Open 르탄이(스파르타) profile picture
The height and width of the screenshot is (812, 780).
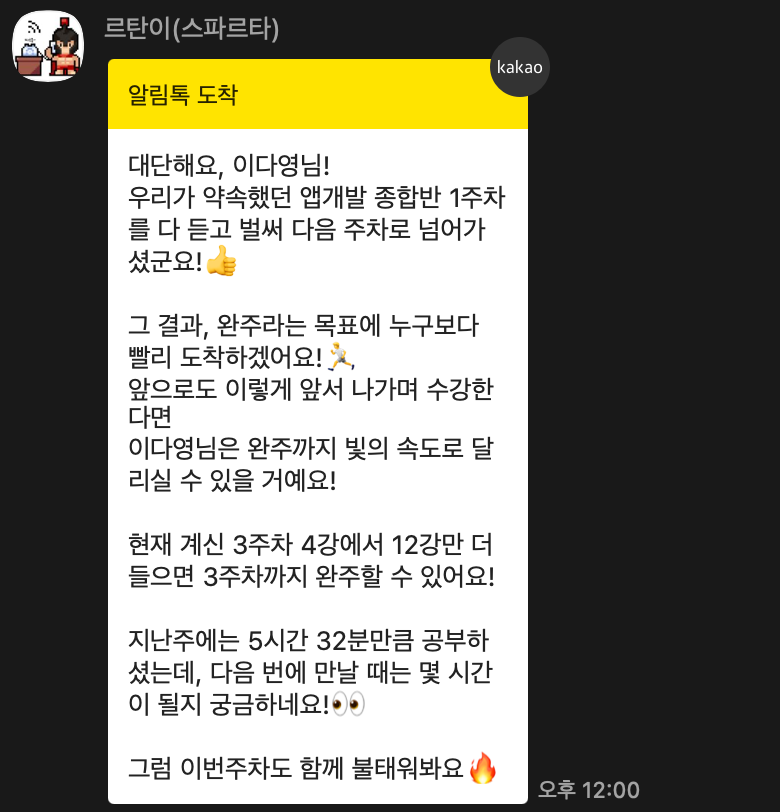coord(48,46)
